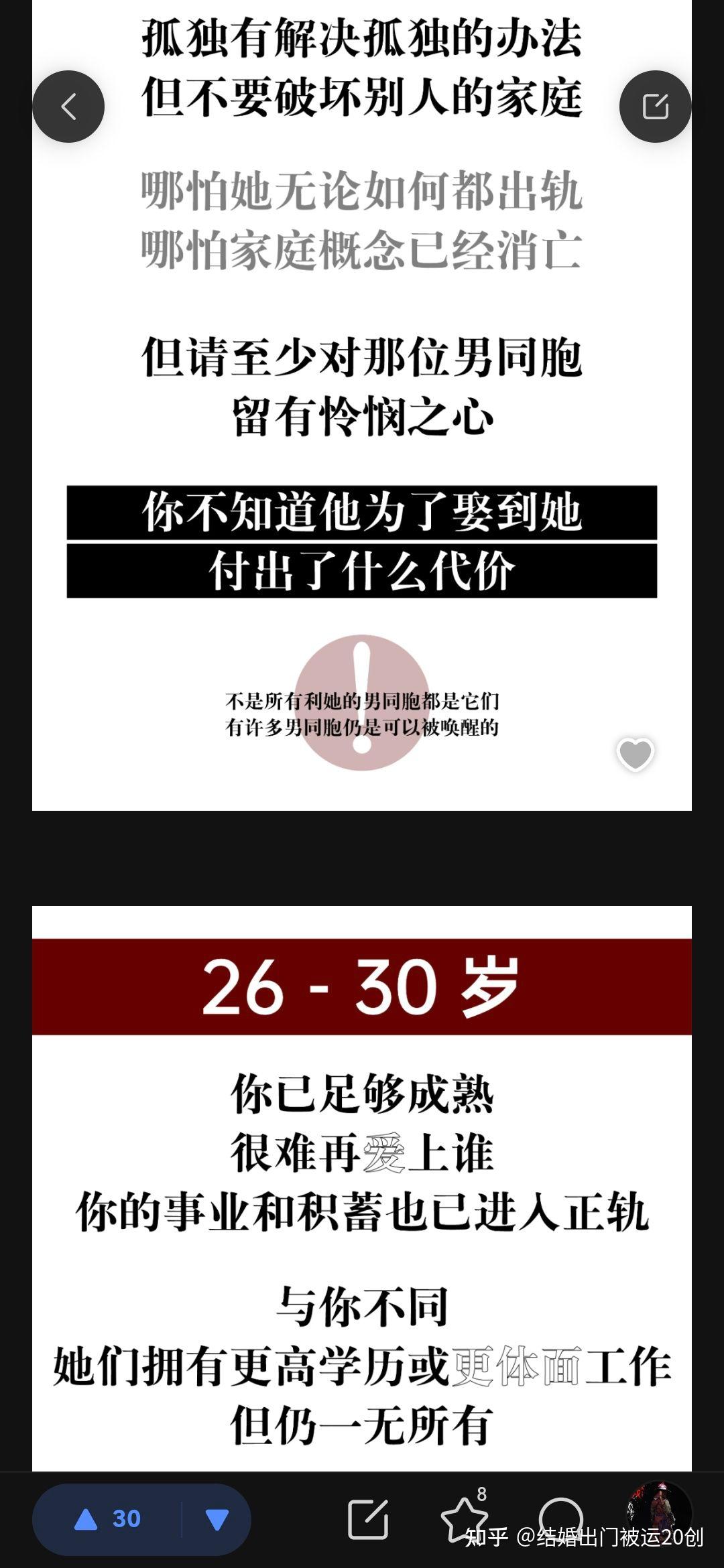The width and height of the screenshot is (724, 1568).
Task: Go back using the top-left arrow
Action: click(x=68, y=107)
